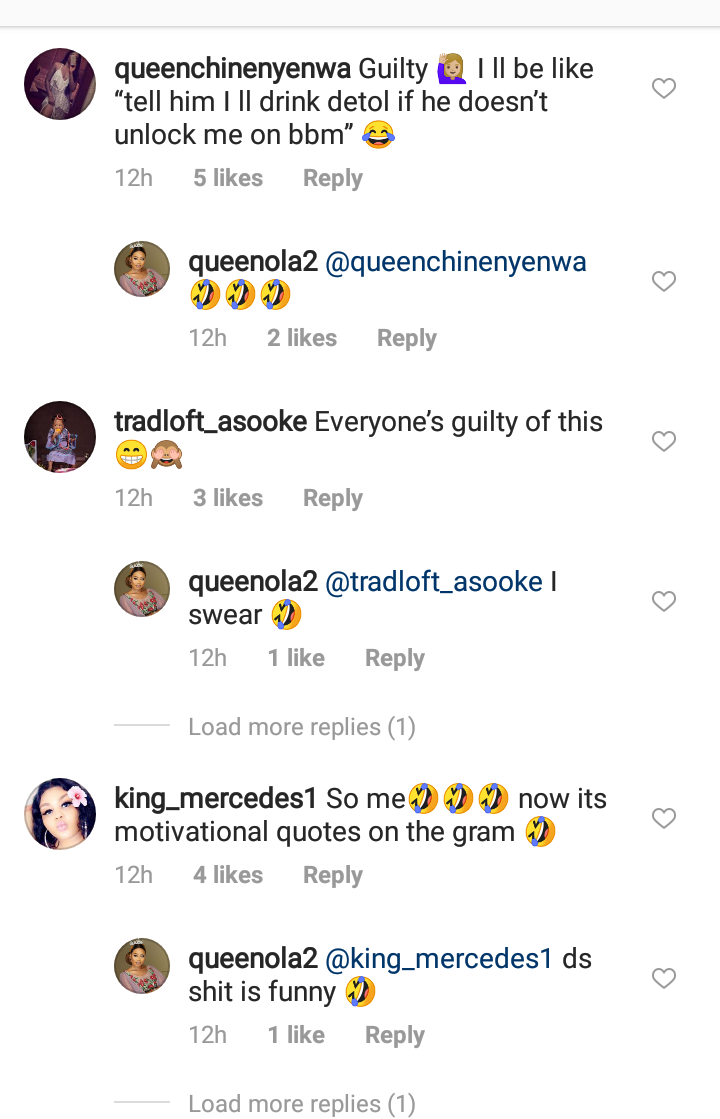Open king_mercedes1's profile picture

(60, 814)
